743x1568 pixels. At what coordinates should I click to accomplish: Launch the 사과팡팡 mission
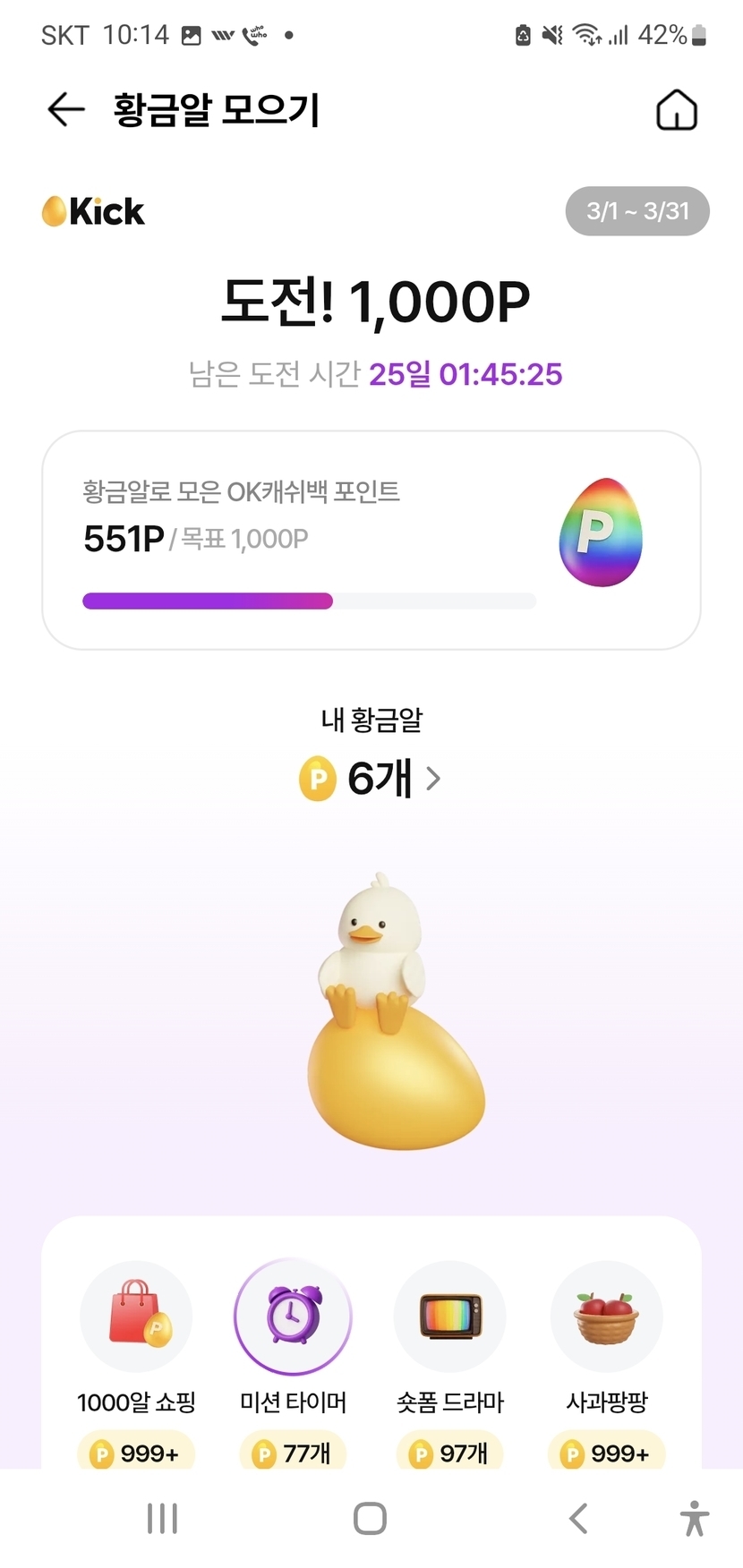[x=607, y=1318]
